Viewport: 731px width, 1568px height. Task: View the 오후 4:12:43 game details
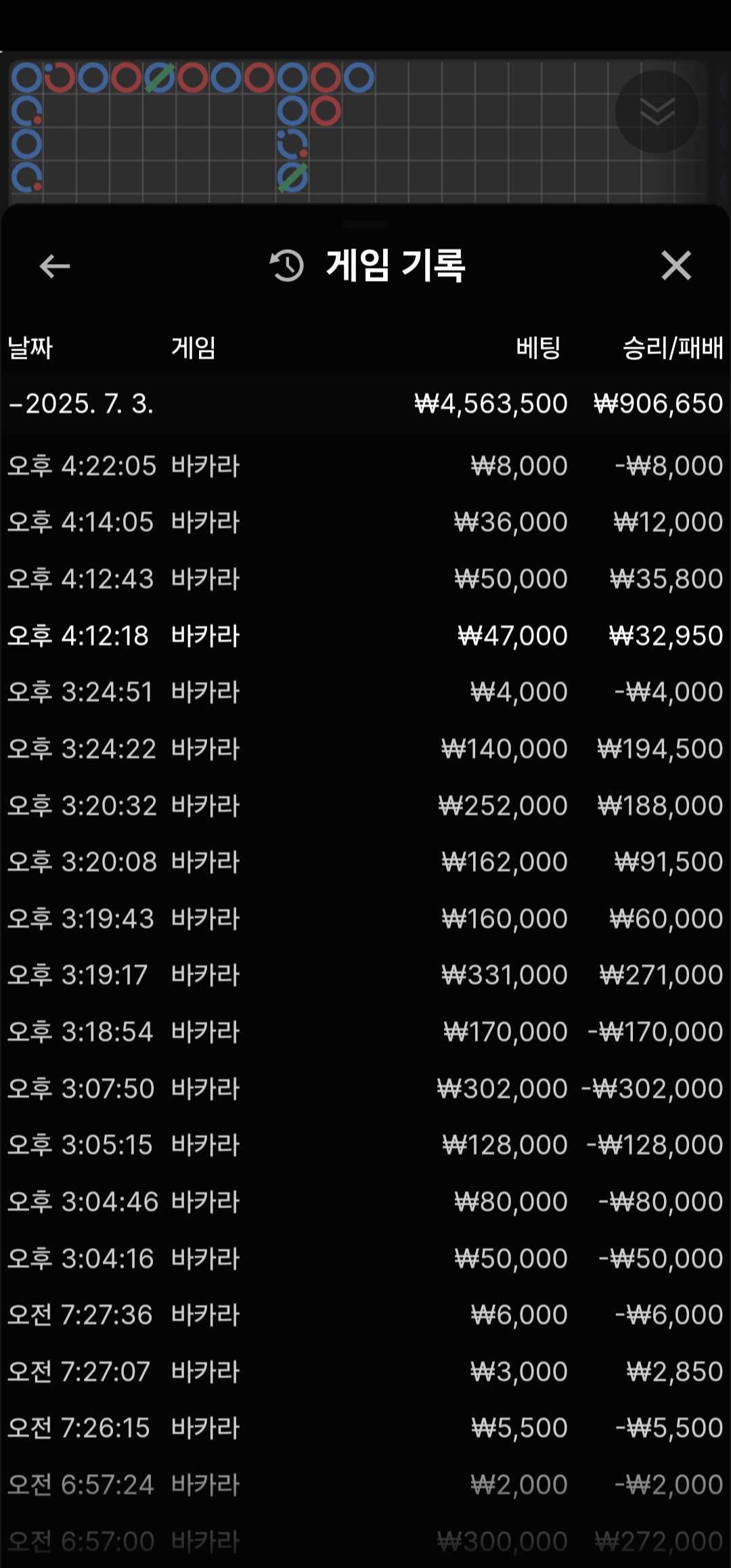[365, 579]
